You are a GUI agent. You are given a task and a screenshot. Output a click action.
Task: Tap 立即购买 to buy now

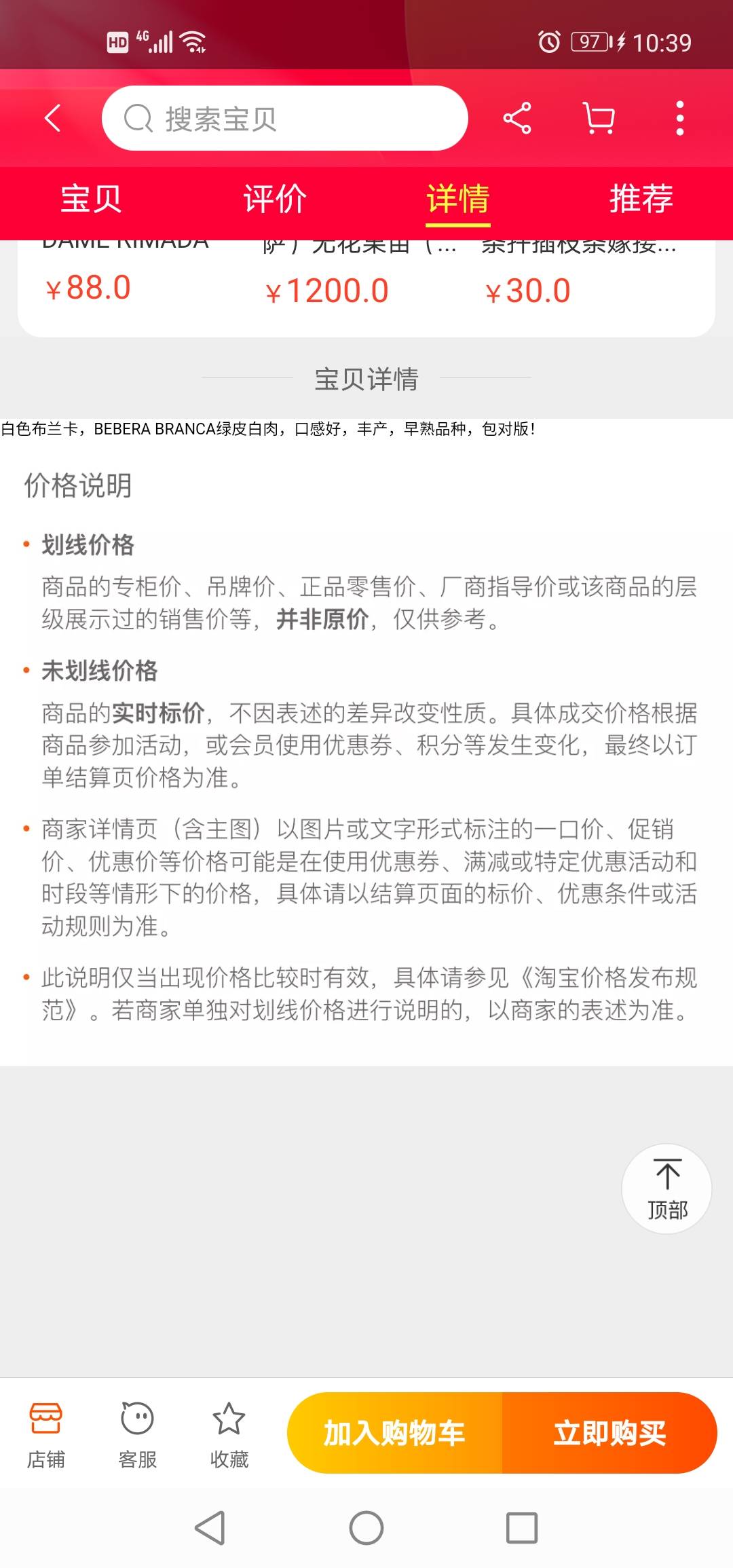coord(609,1433)
